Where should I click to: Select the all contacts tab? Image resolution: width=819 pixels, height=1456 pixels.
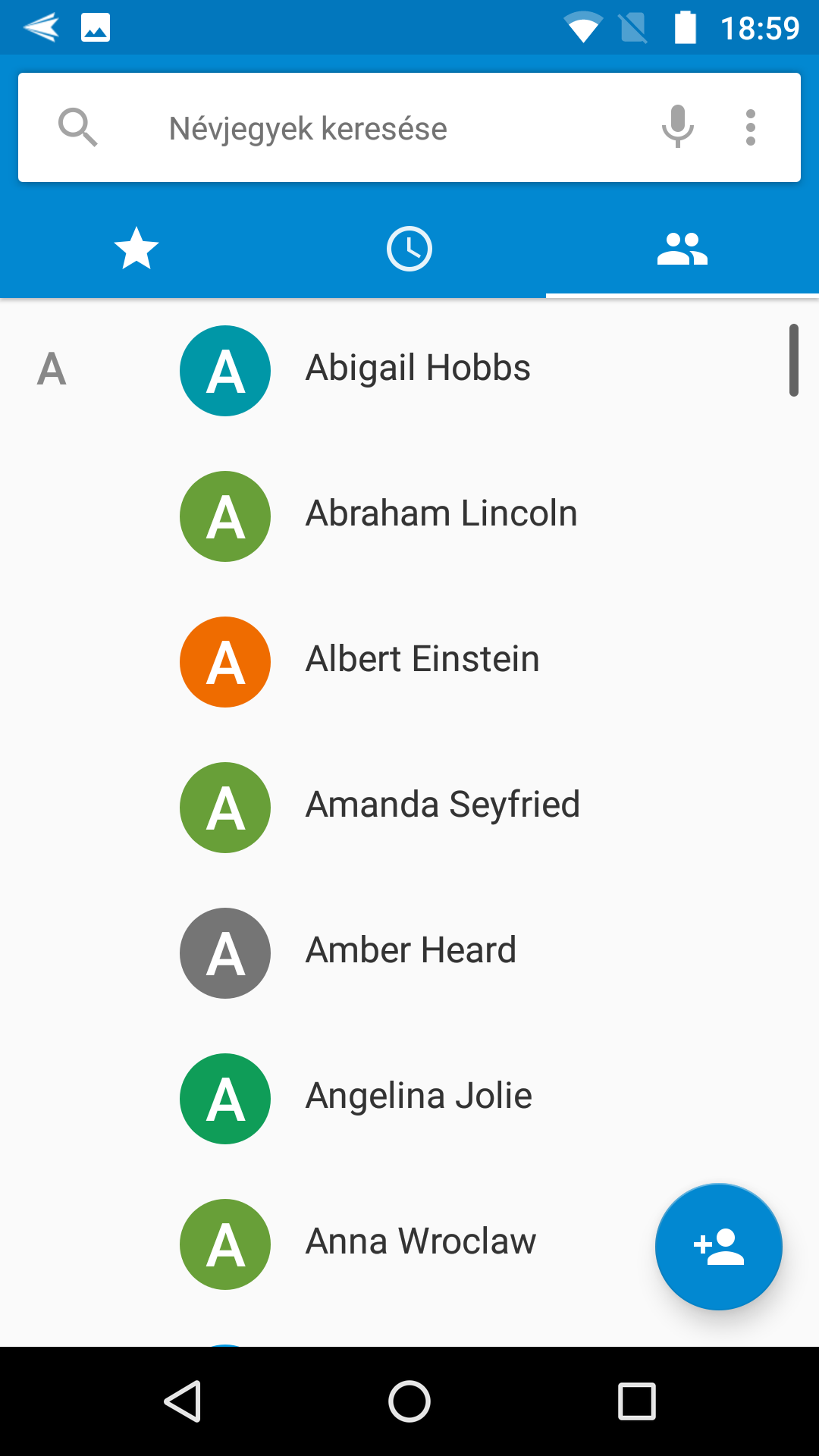(682, 249)
